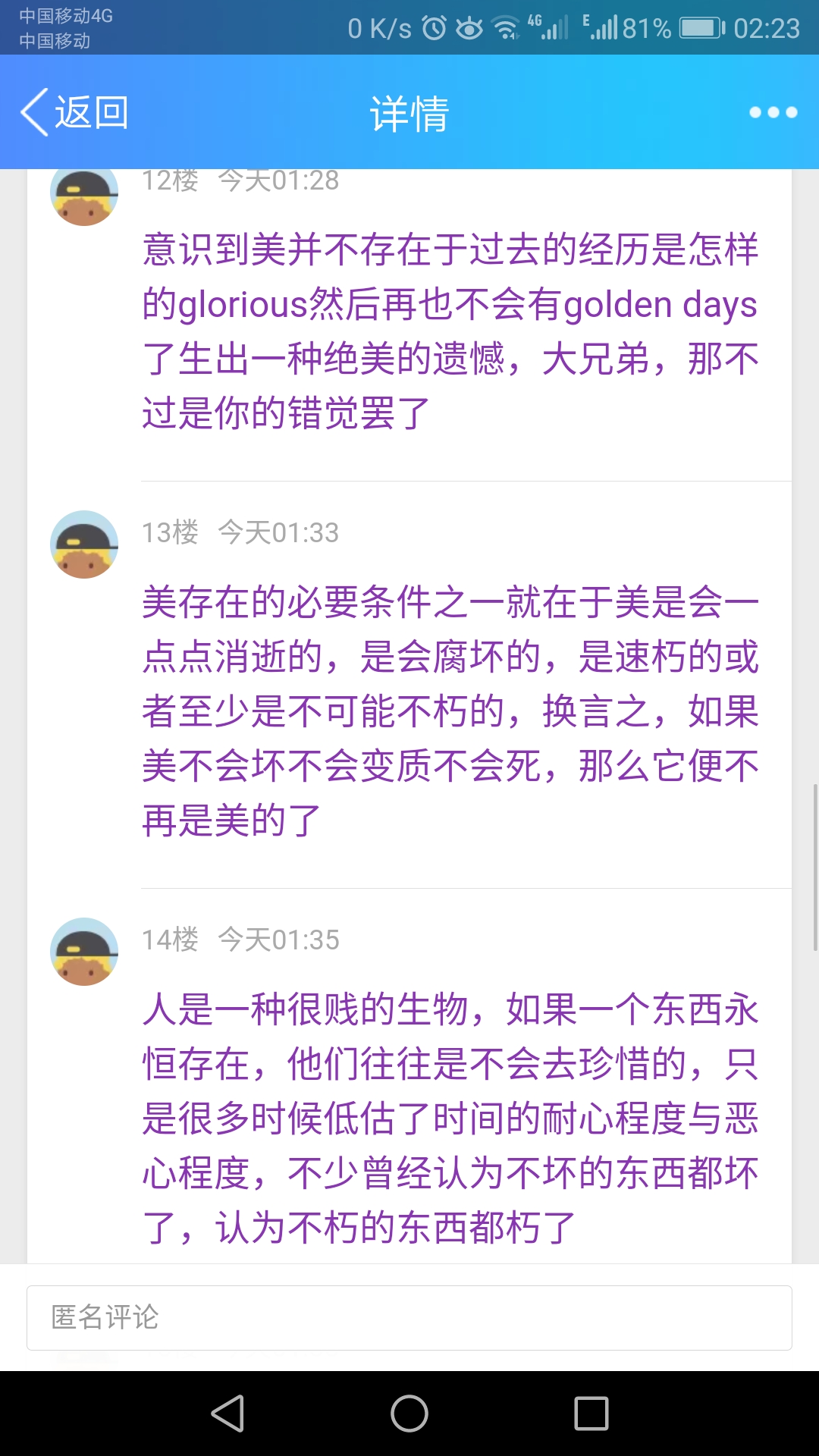The width and height of the screenshot is (819, 1456).
Task: Select the 14楼 comment about 人是一种很贱的生物
Action: pyautogui.click(x=450, y=1118)
